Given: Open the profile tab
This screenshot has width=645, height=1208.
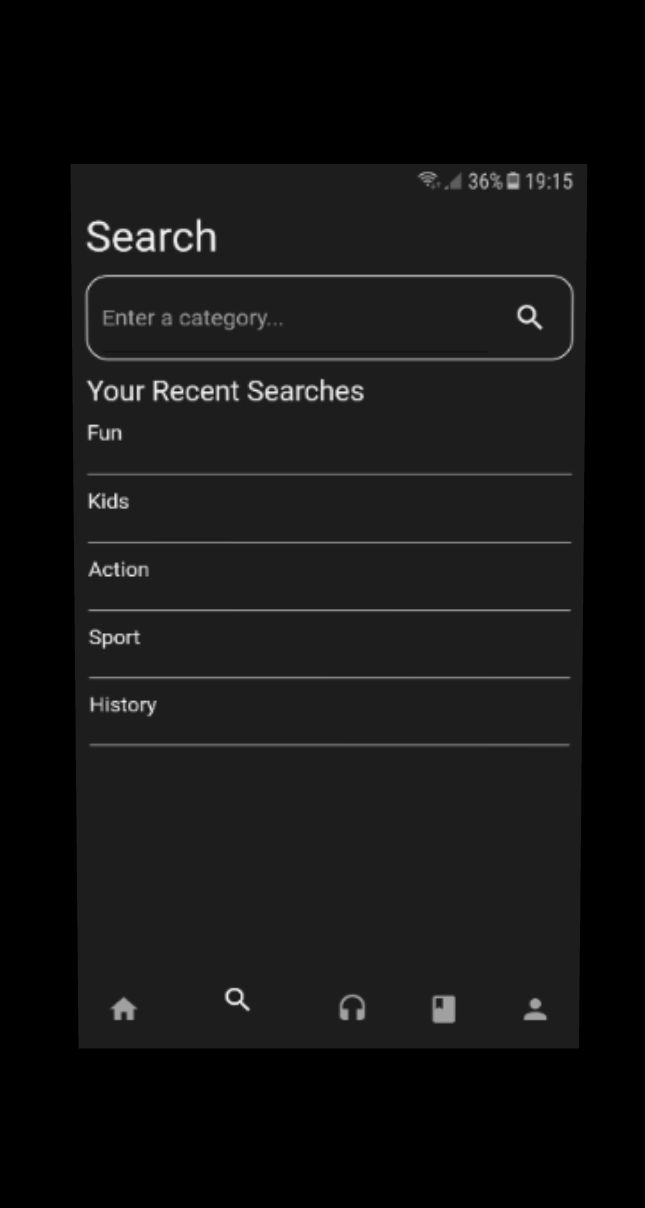Looking at the screenshot, I should 535,1009.
